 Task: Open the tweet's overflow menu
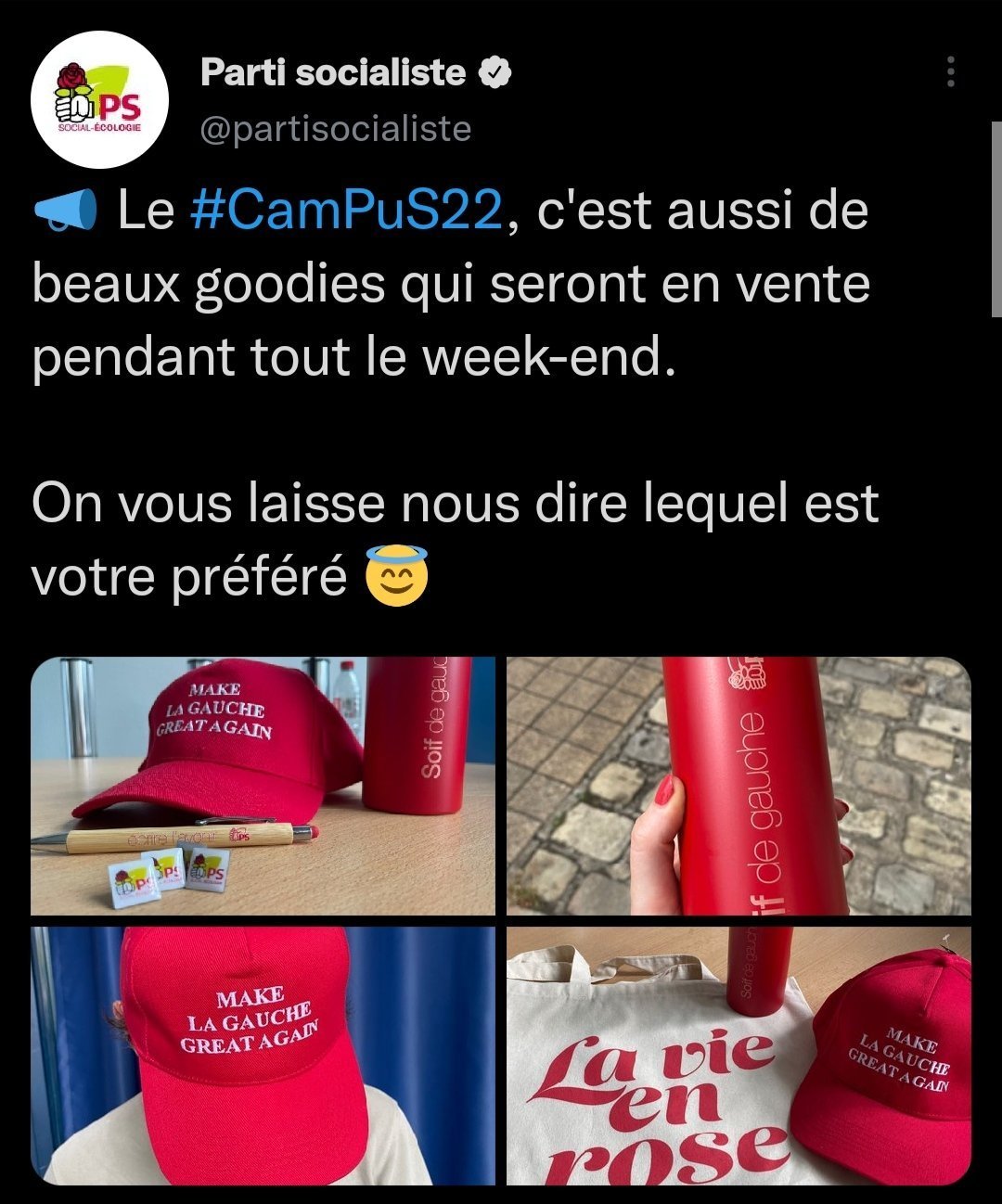coord(949,71)
